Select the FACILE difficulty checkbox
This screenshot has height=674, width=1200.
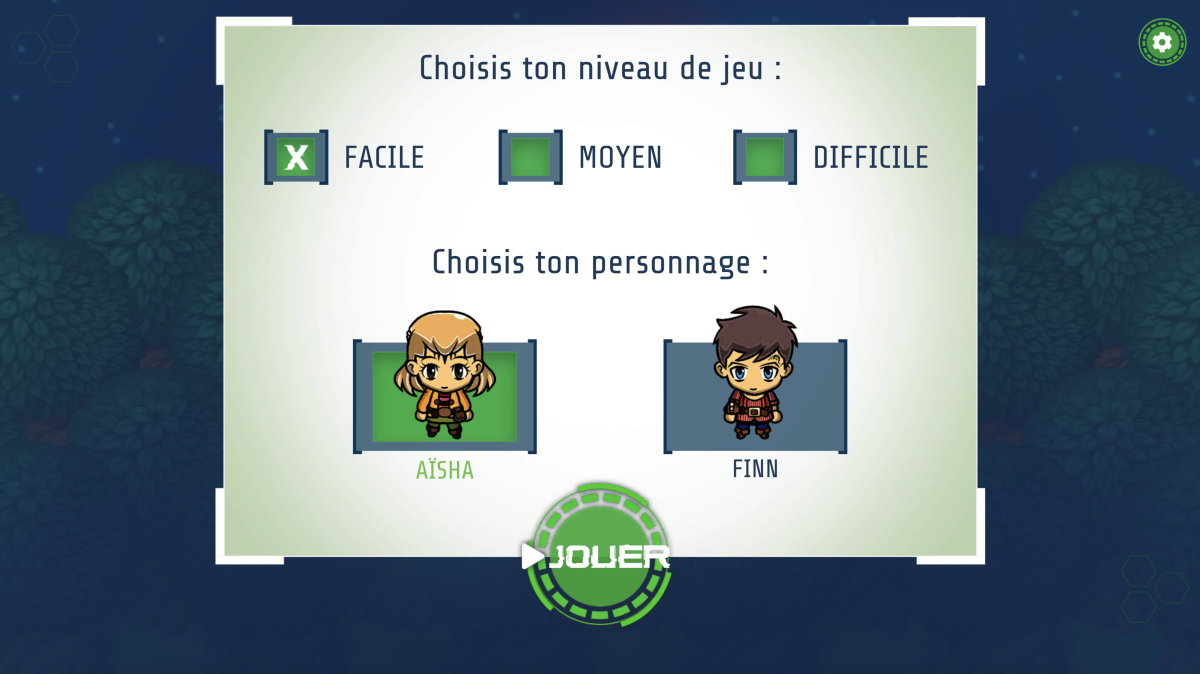[296, 157]
